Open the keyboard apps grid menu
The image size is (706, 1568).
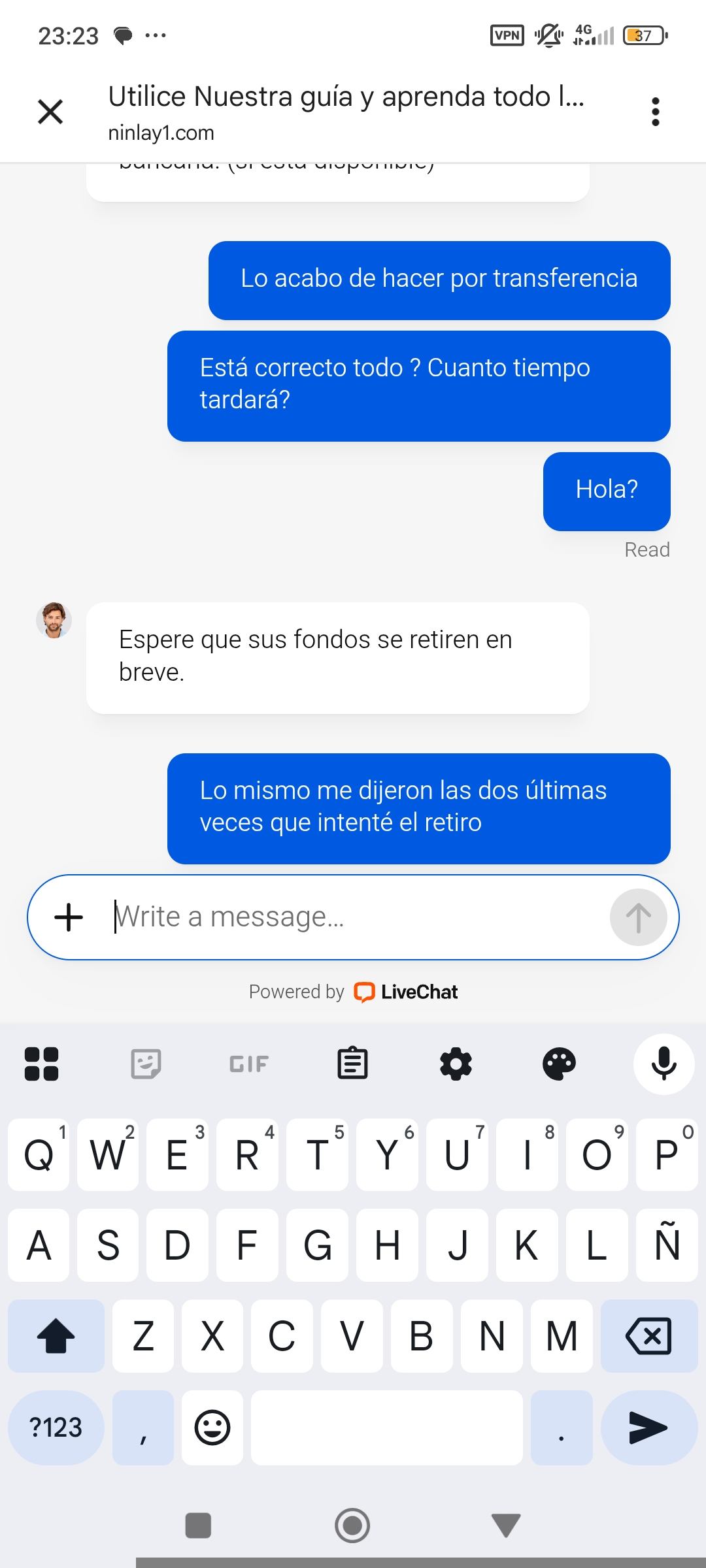[41, 1064]
